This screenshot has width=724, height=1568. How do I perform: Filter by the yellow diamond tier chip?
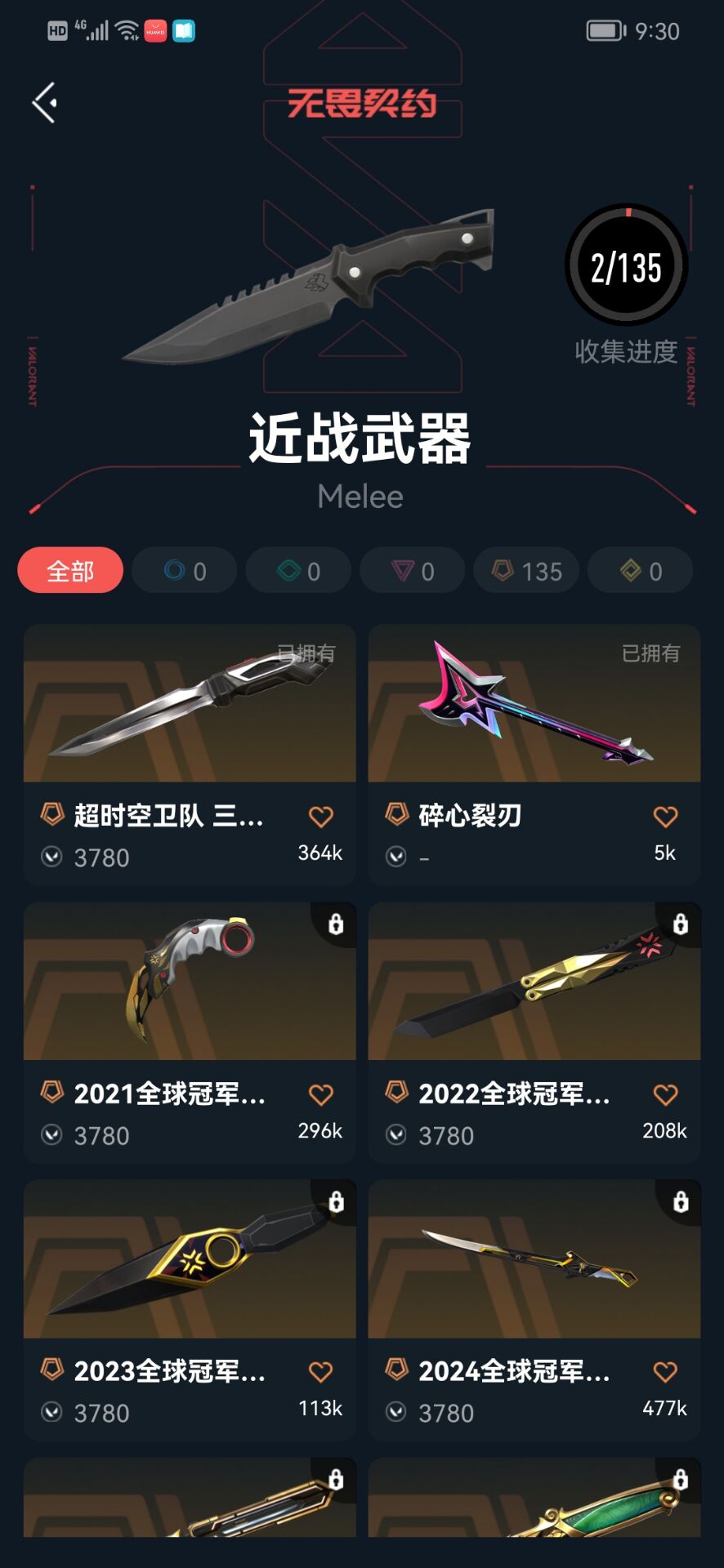pyautogui.click(x=641, y=570)
